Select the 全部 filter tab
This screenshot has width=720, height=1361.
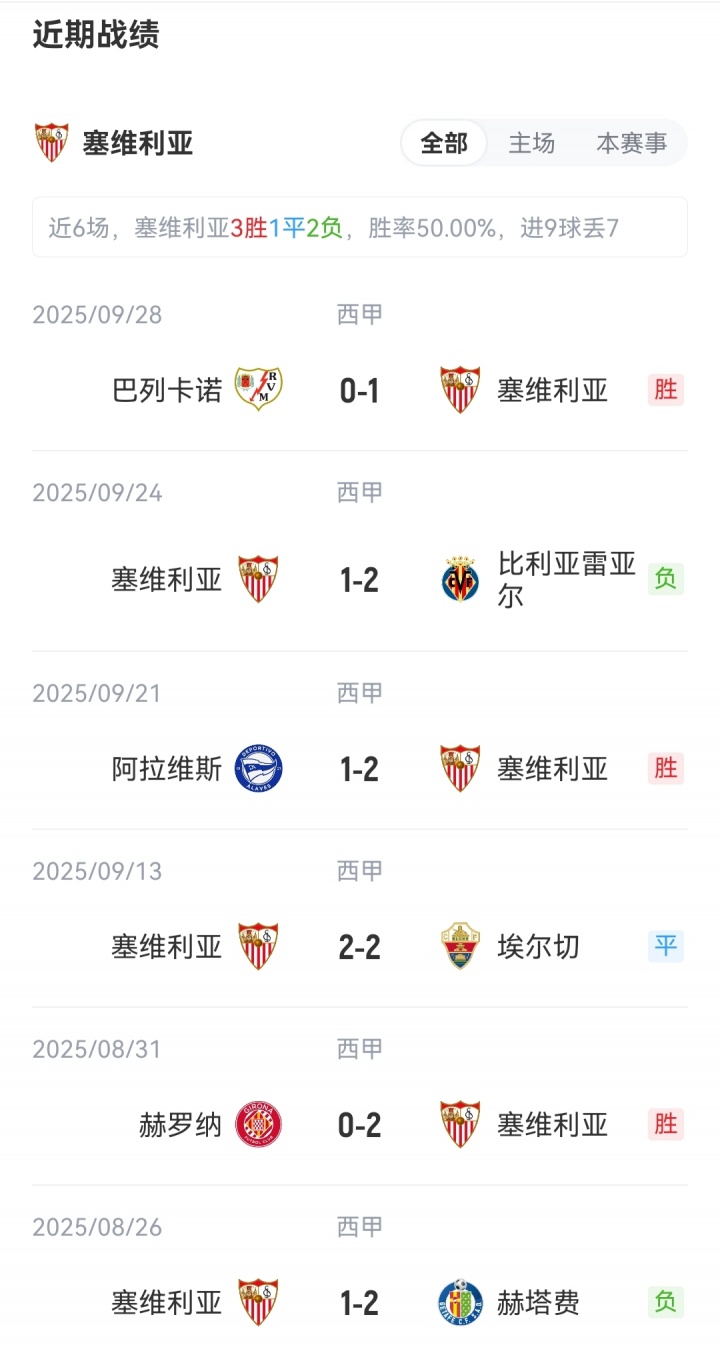pyautogui.click(x=444, y=143)
